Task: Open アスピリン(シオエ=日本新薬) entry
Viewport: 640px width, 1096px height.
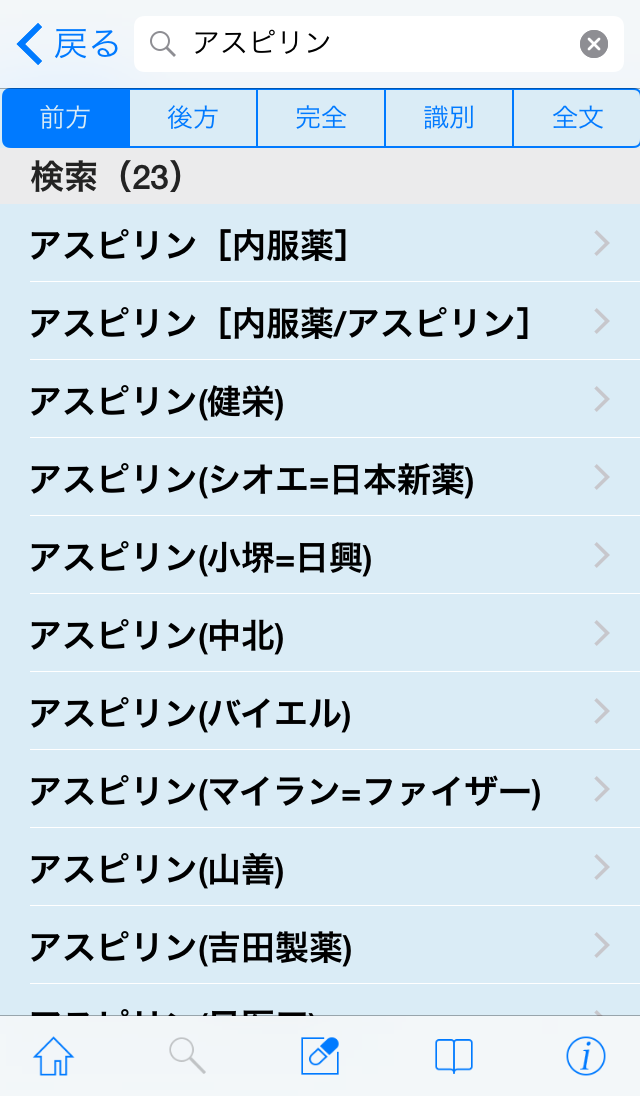Action: click(x=320, y=478)
